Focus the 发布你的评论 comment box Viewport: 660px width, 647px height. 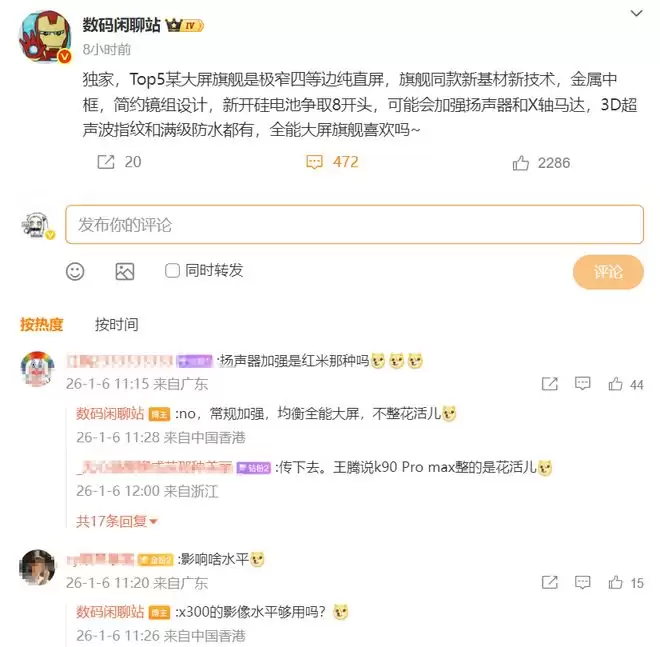[x=354, y=225]
